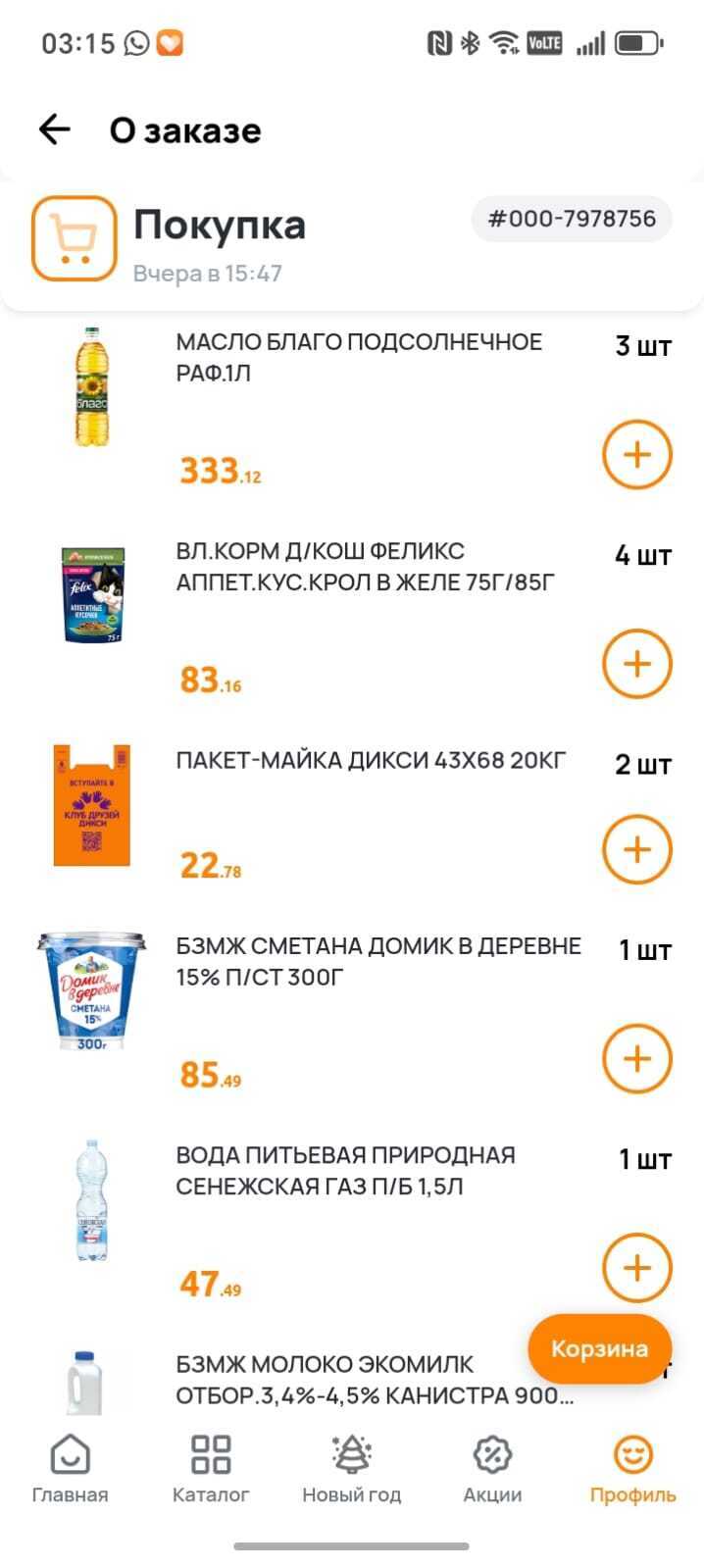Open the БЗМЖ МОЛОКО ЭКОМИЛК product

[x=324, y=1380]
